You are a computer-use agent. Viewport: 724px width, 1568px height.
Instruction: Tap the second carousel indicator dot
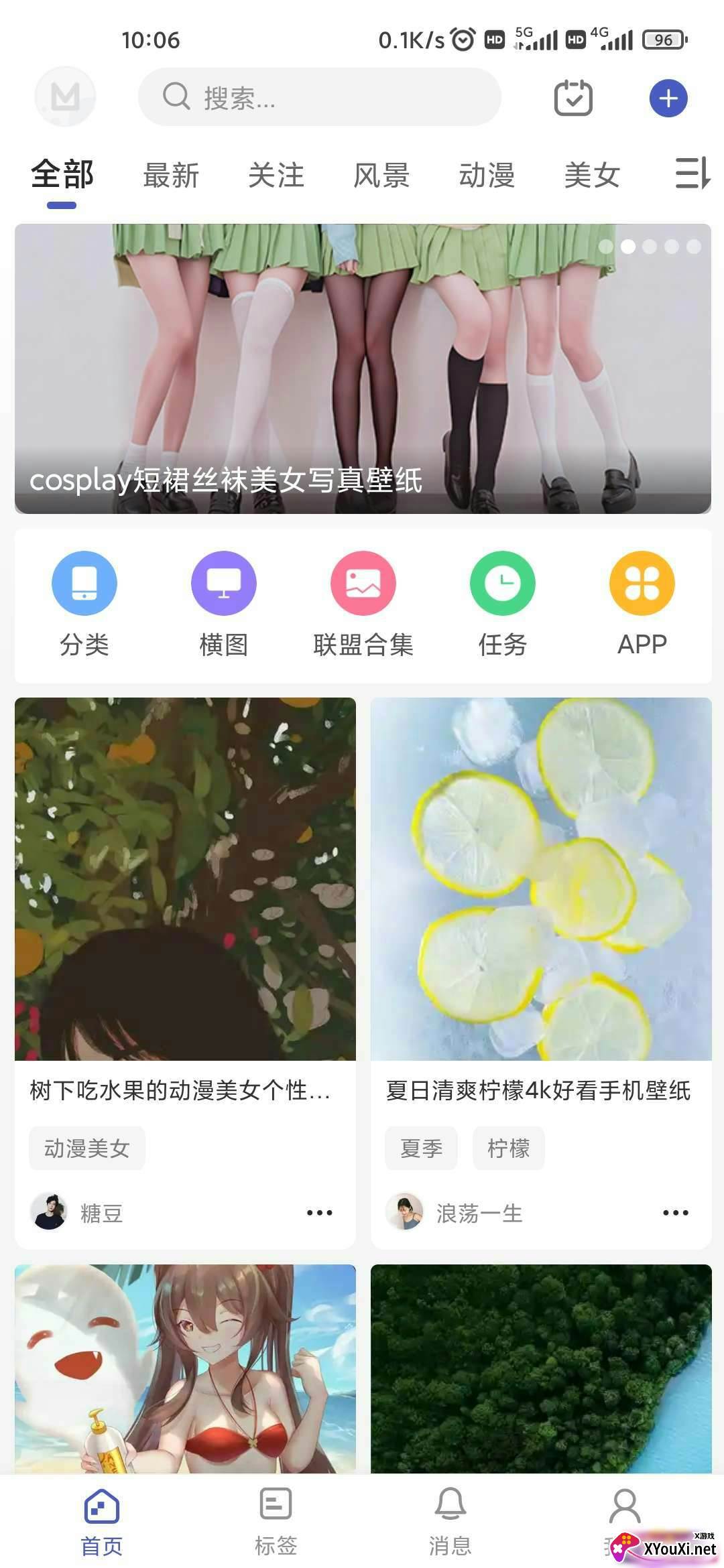tap(629, 247)
